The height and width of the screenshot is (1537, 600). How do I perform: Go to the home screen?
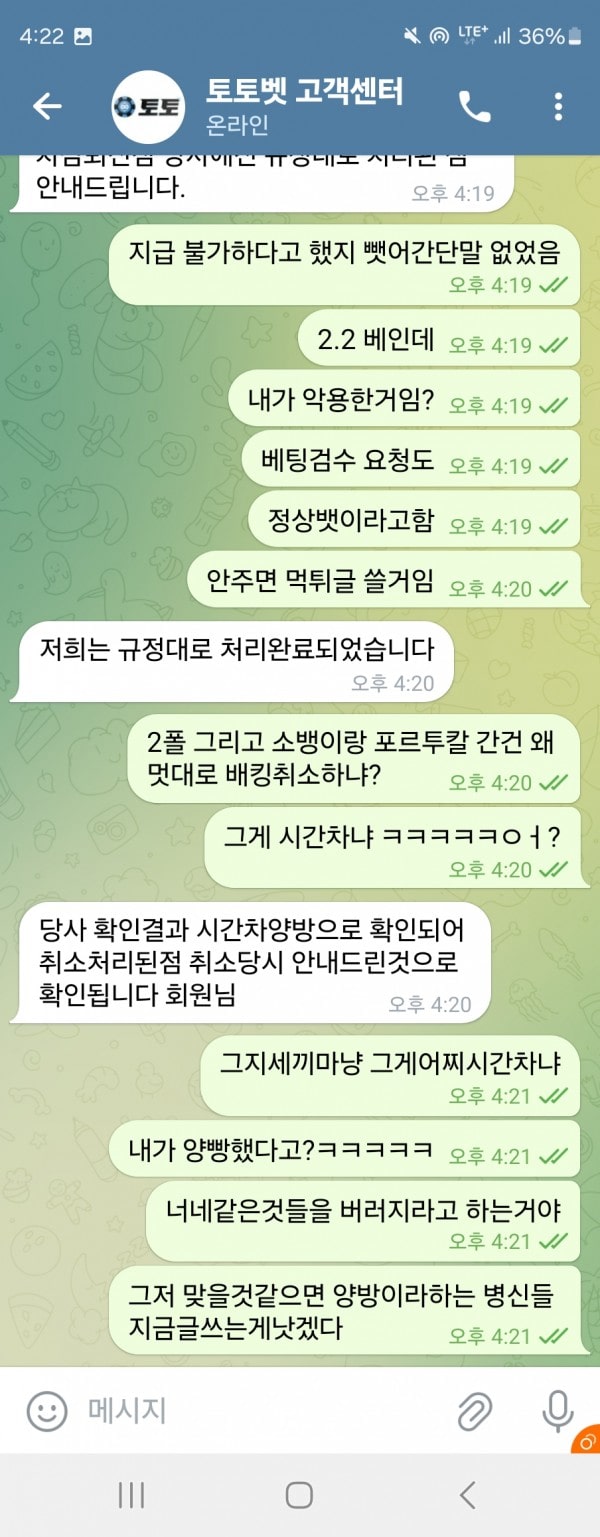coord(299,1495)
